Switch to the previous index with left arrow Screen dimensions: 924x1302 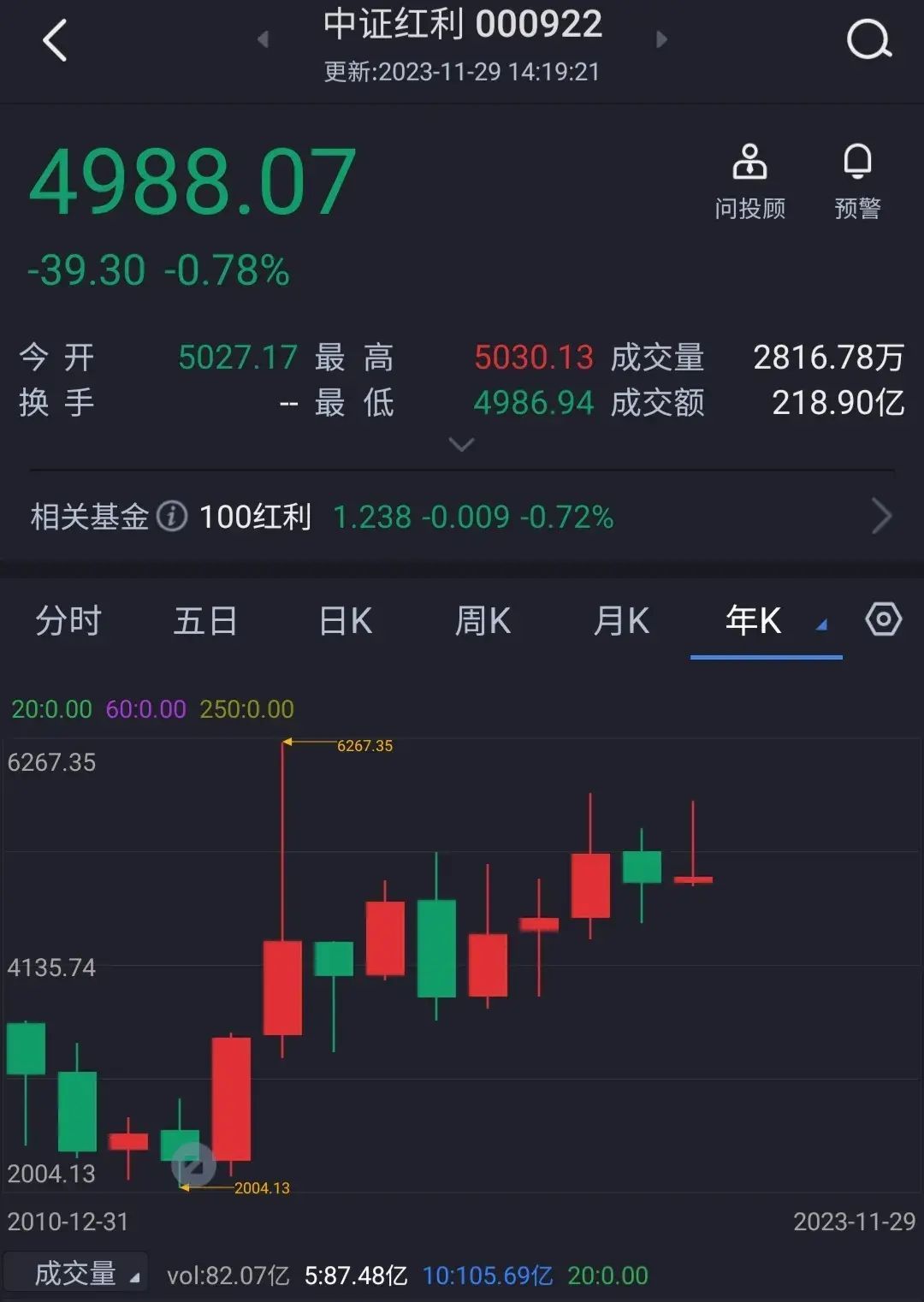pyautogui.click(x=263, y=39)
